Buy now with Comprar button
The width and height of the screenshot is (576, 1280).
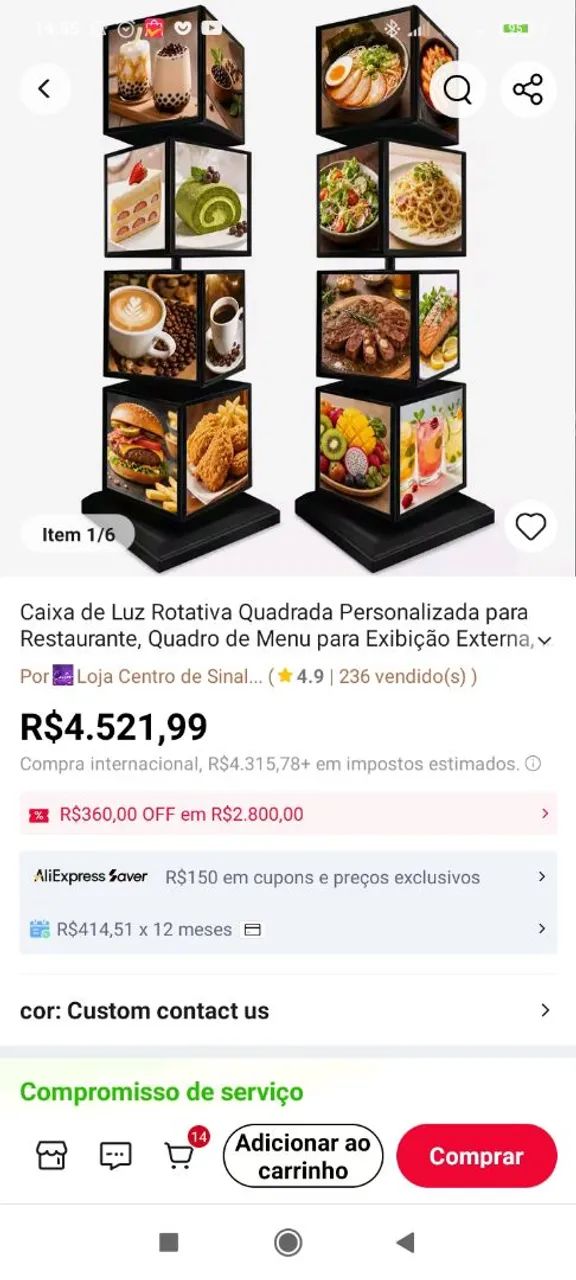[476, 1156]
